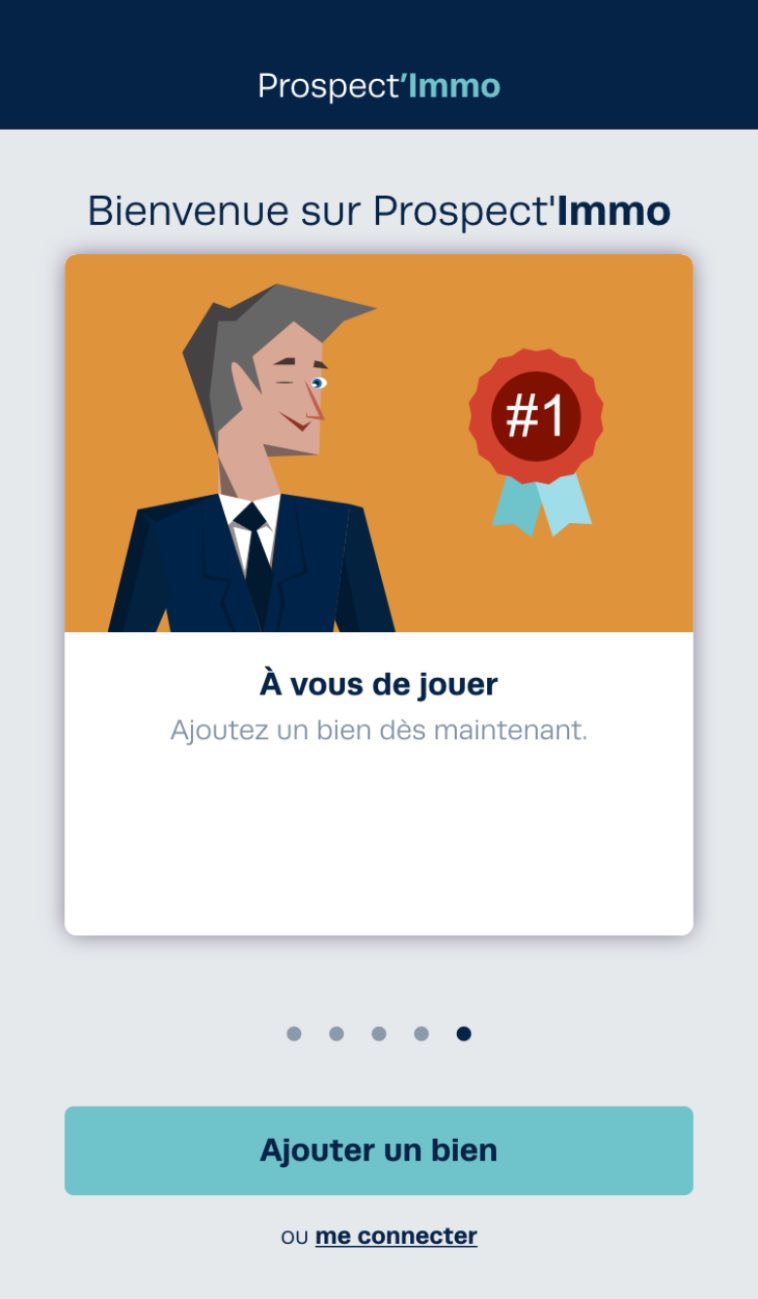Jump to the first onboarding page dot

(x=294, y=1034)
